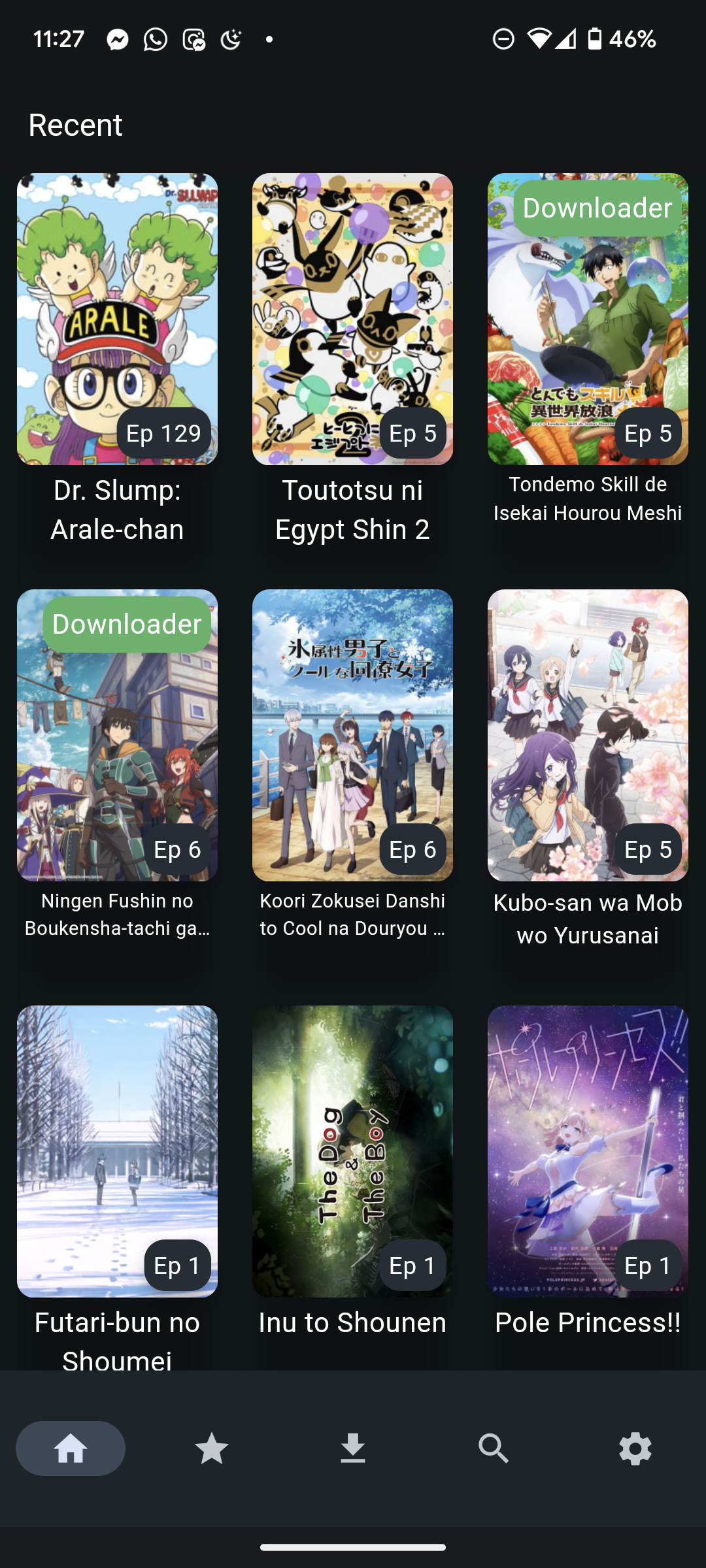Switch to the favorites star tab

point(212,1448)
